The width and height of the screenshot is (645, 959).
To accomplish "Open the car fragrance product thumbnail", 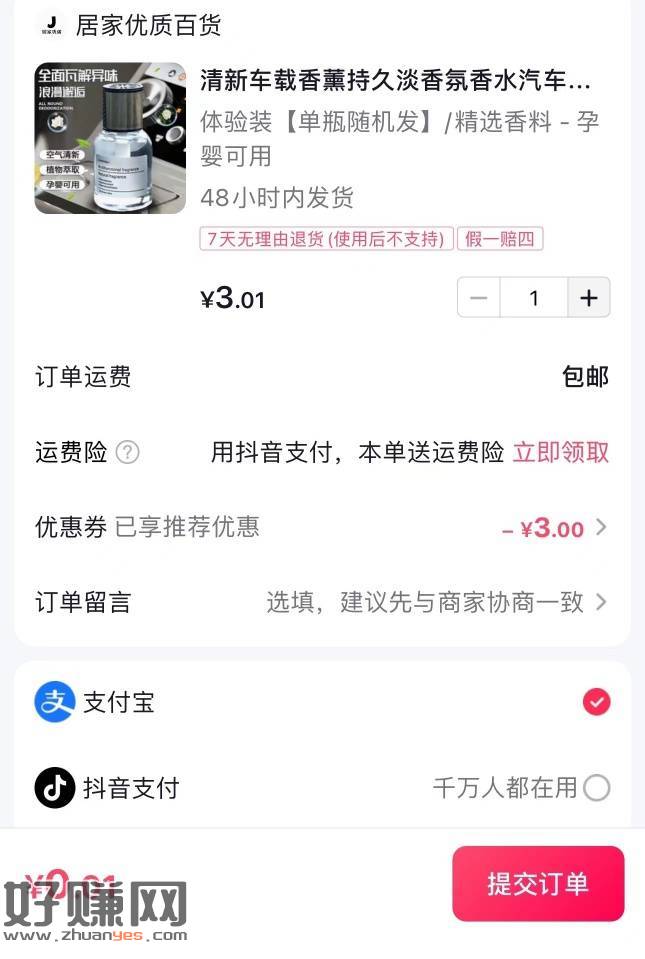I will point(110,138).
